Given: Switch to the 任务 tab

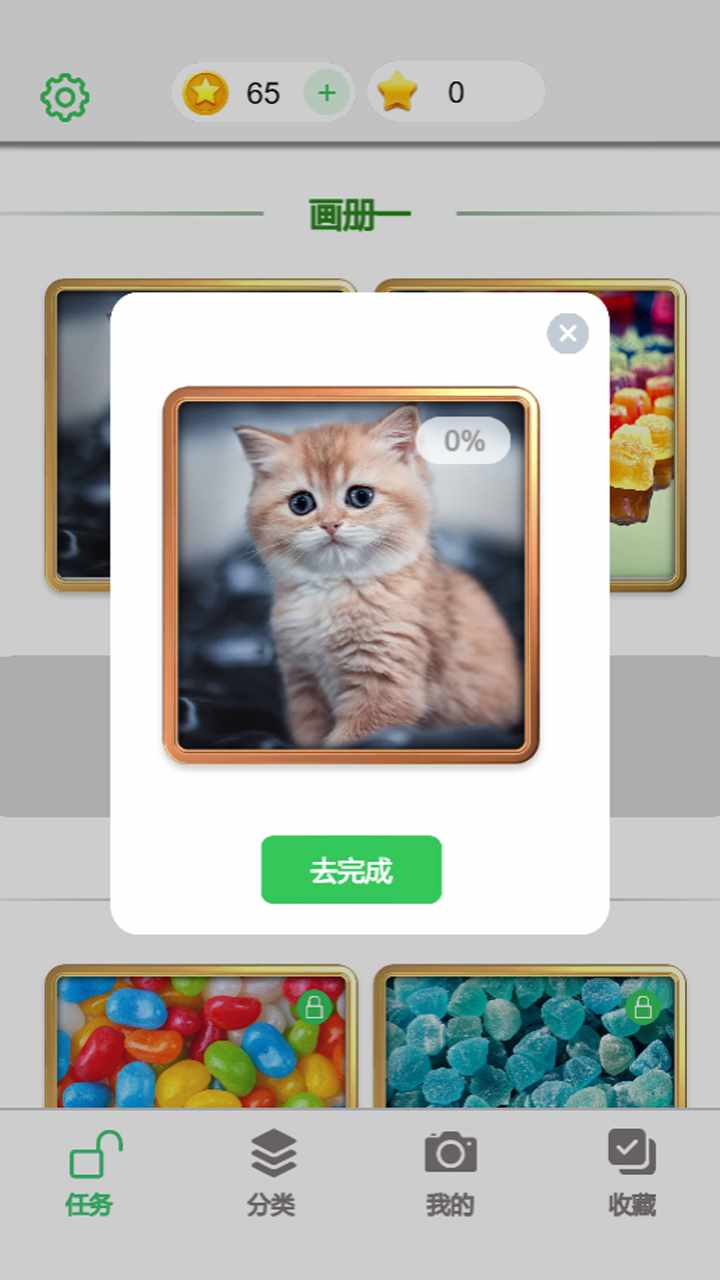Looking at the screenshot, I should click(x=91, y=1174).
